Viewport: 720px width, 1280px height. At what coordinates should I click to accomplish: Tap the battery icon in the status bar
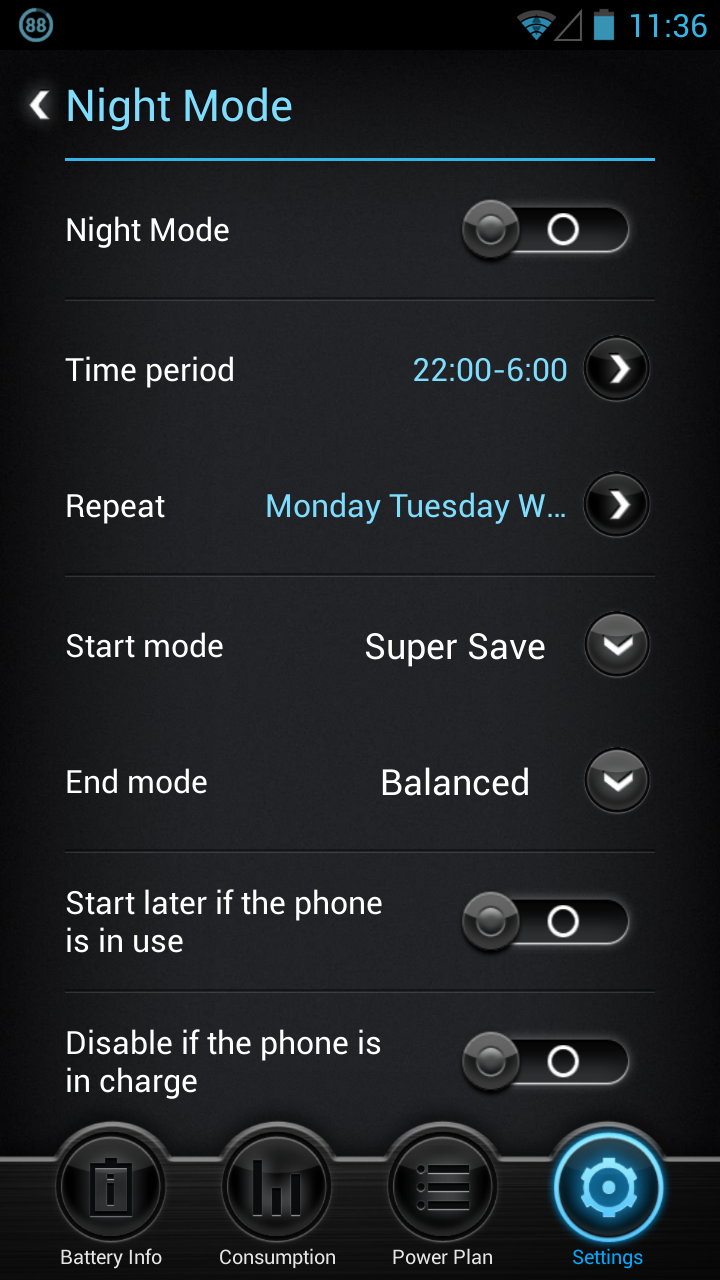[601, 25]
